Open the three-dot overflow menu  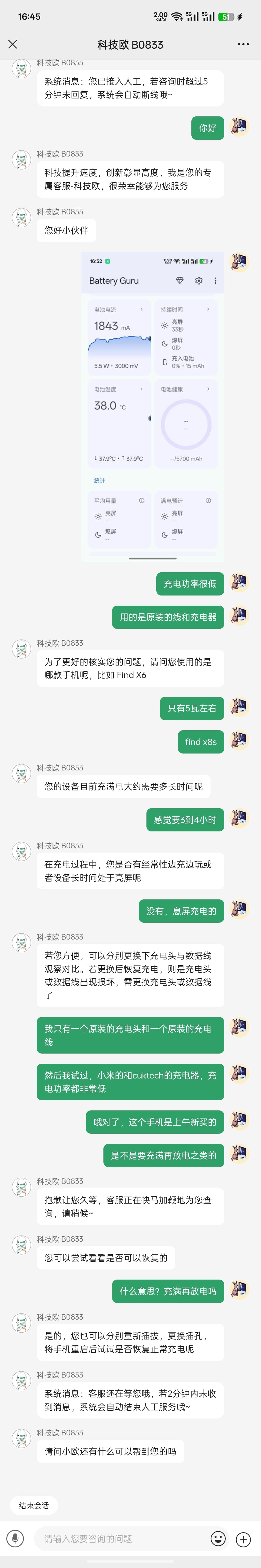(x=243, y=45)
